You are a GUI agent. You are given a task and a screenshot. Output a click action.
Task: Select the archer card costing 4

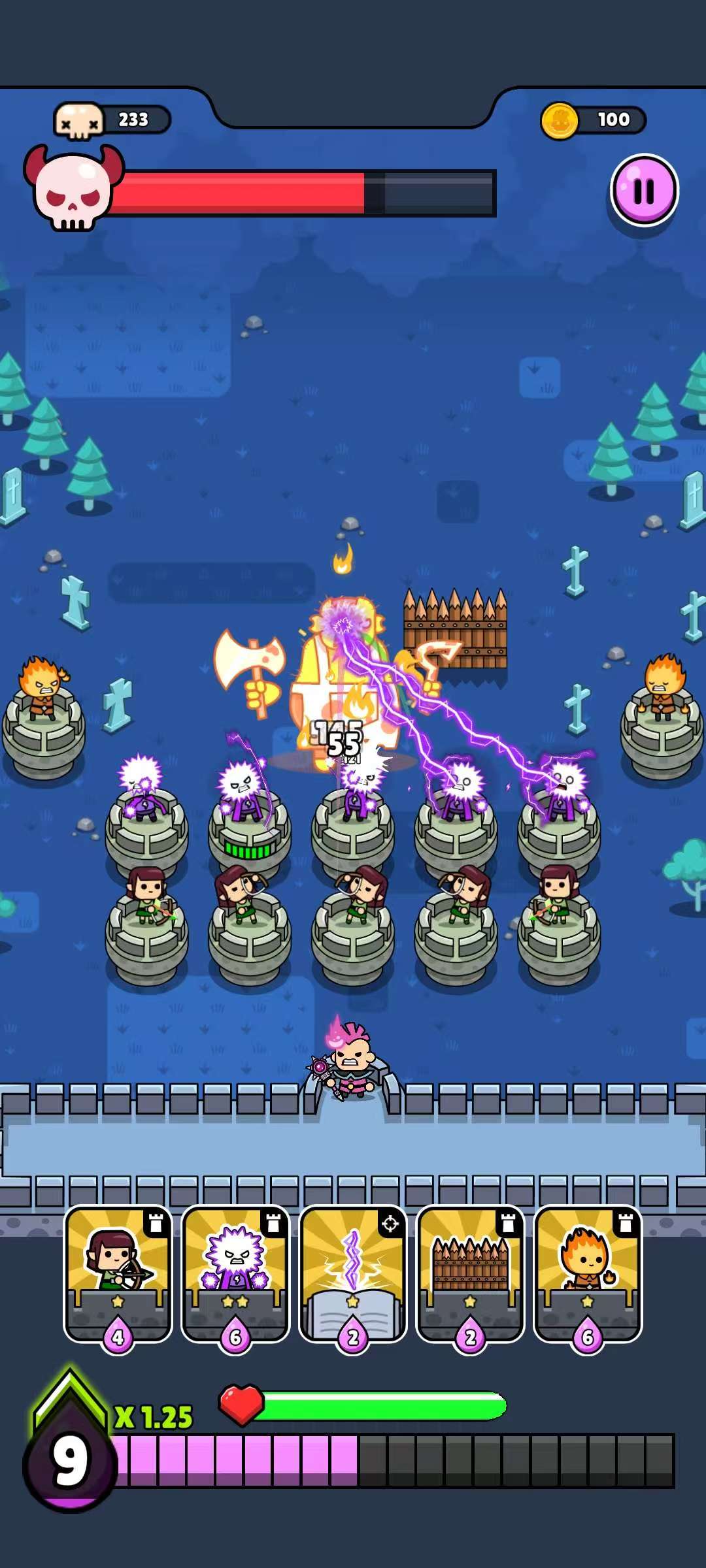click(x=118, y=1274)
